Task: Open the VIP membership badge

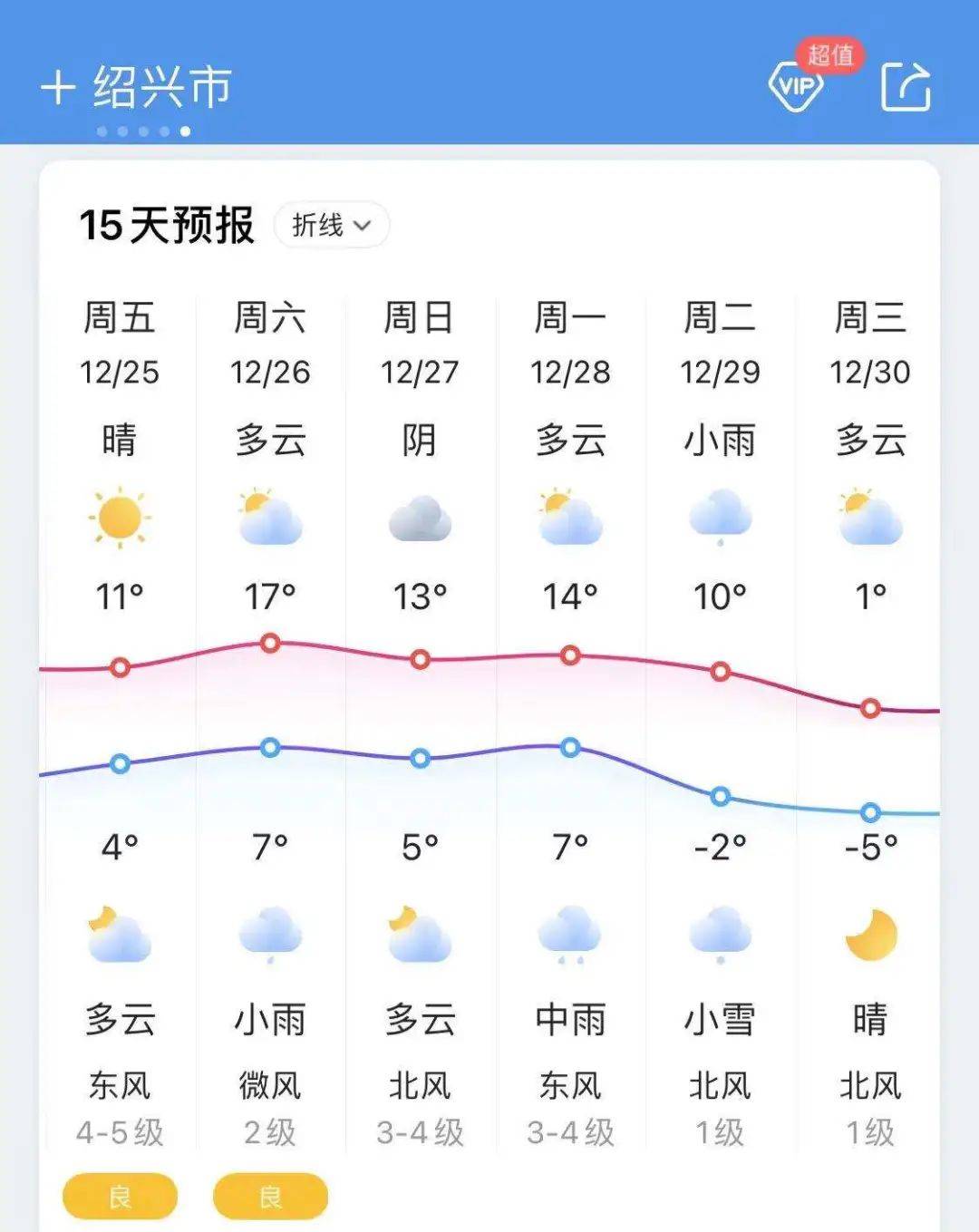Action: (797, 87)
